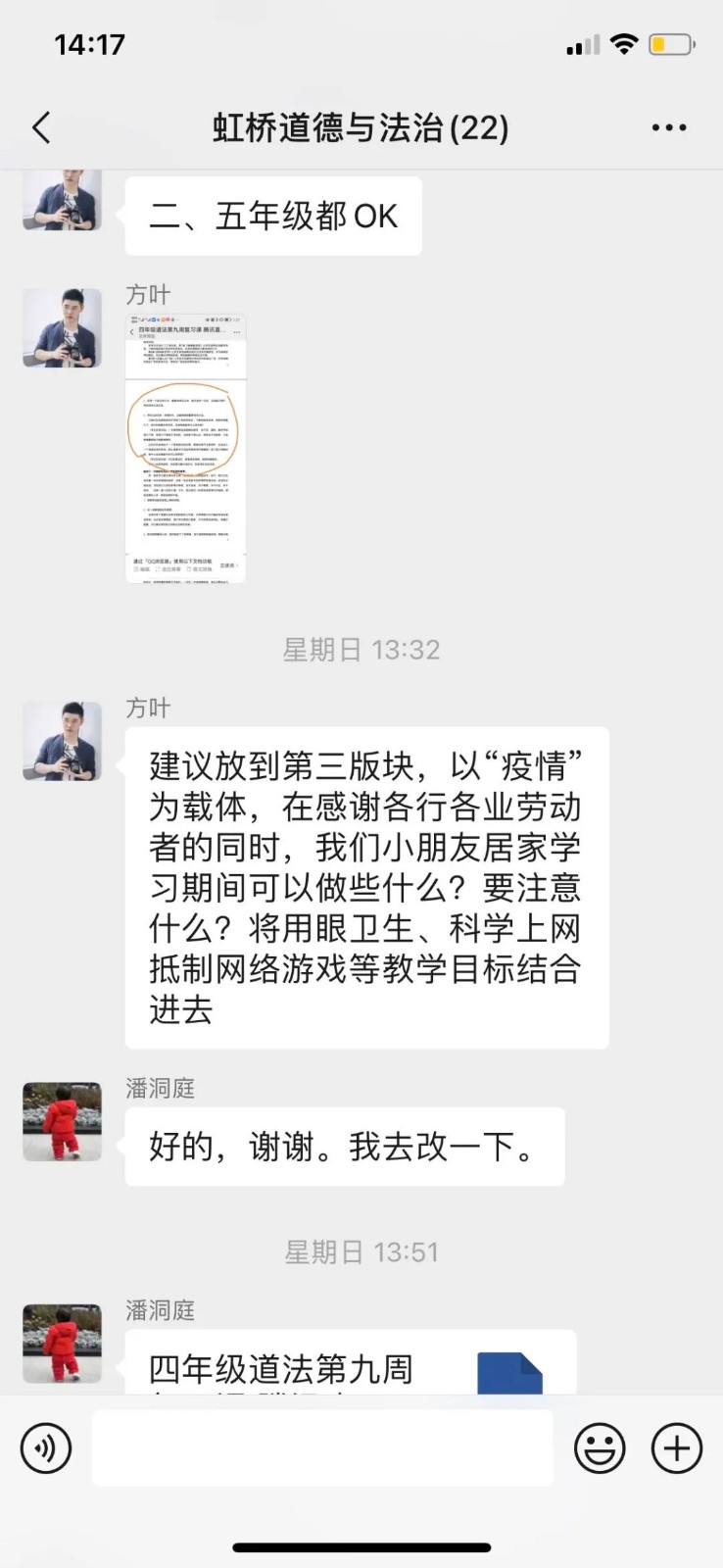View 潘洞庭's avatar beside 好的，谢谢

63,1122
